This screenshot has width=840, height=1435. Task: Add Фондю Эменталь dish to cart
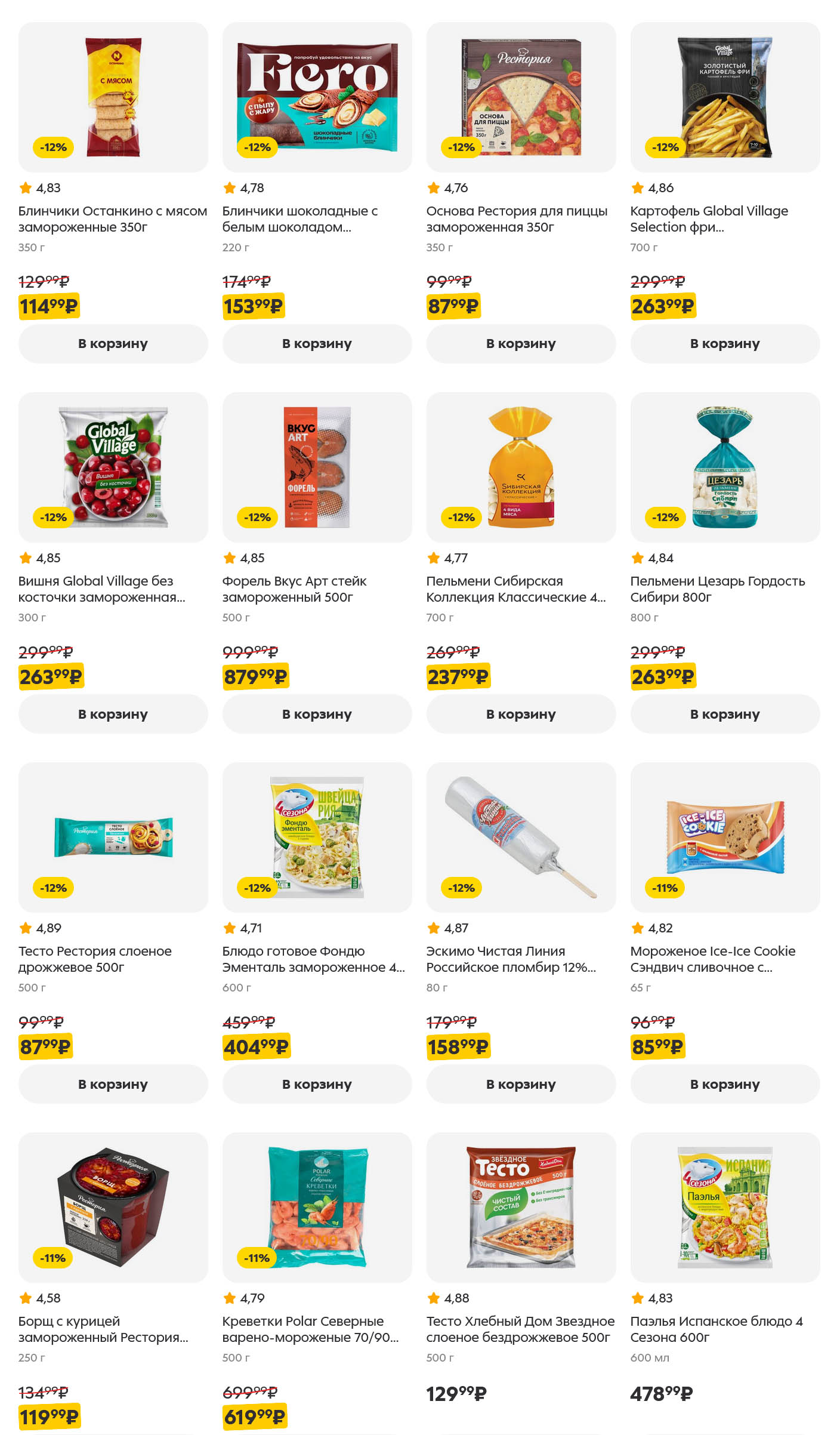(317, 1084)
